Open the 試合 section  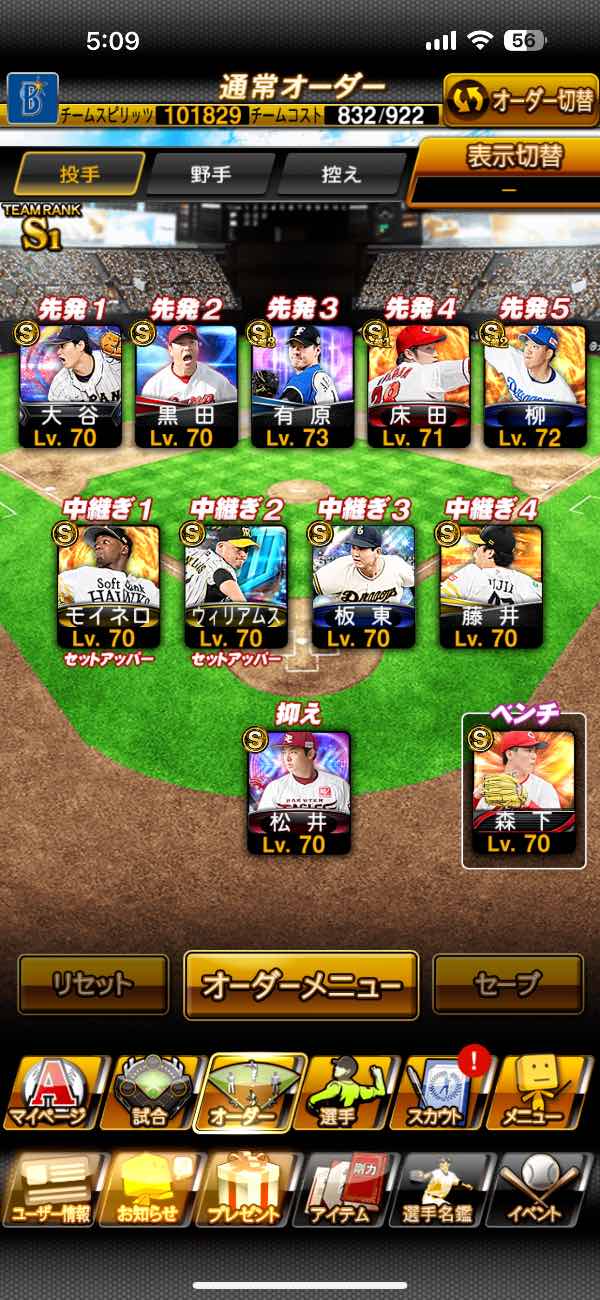click(148, 1093)
